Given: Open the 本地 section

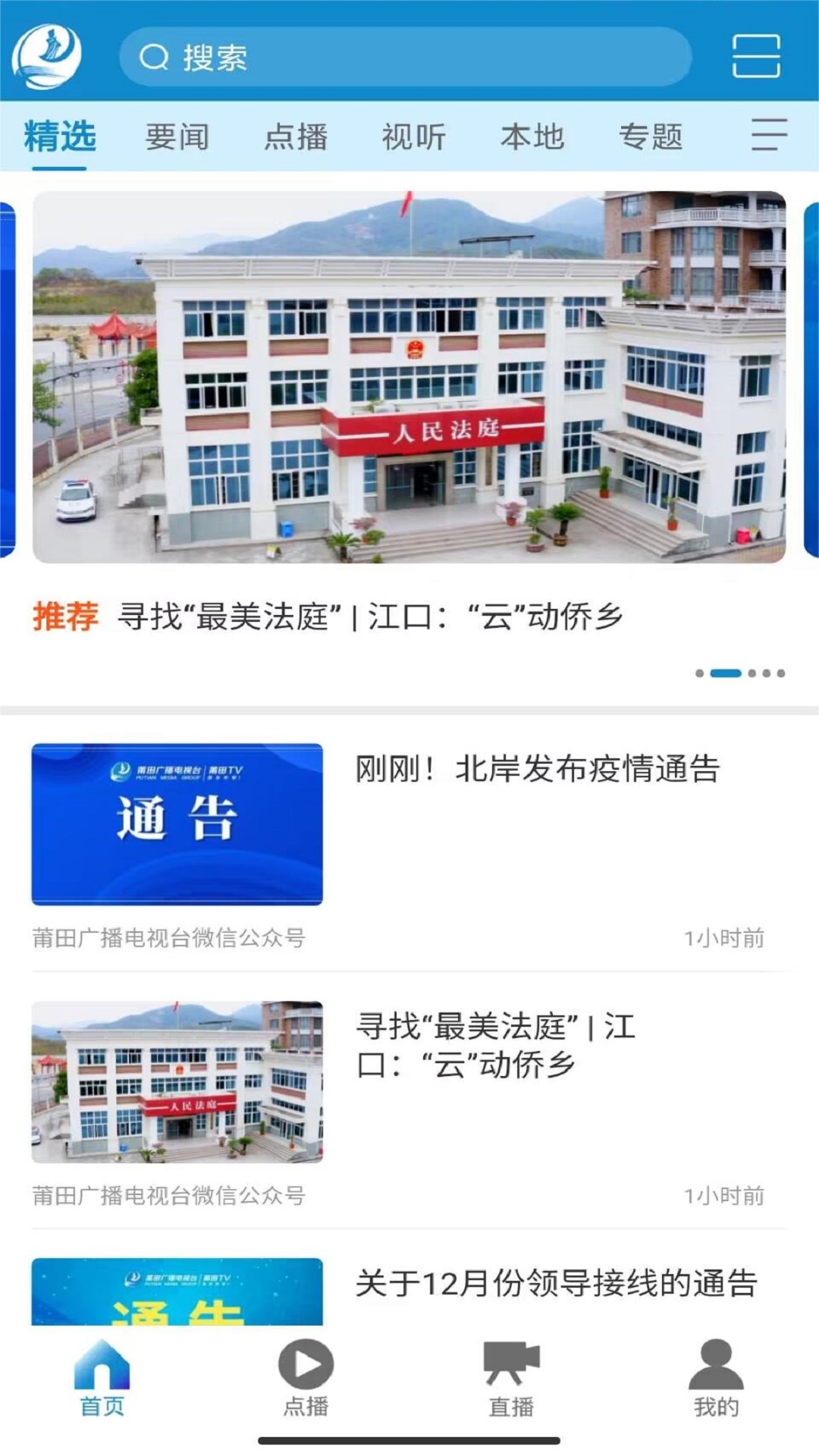Looking at the screenshot, I should tap(533, 136).
